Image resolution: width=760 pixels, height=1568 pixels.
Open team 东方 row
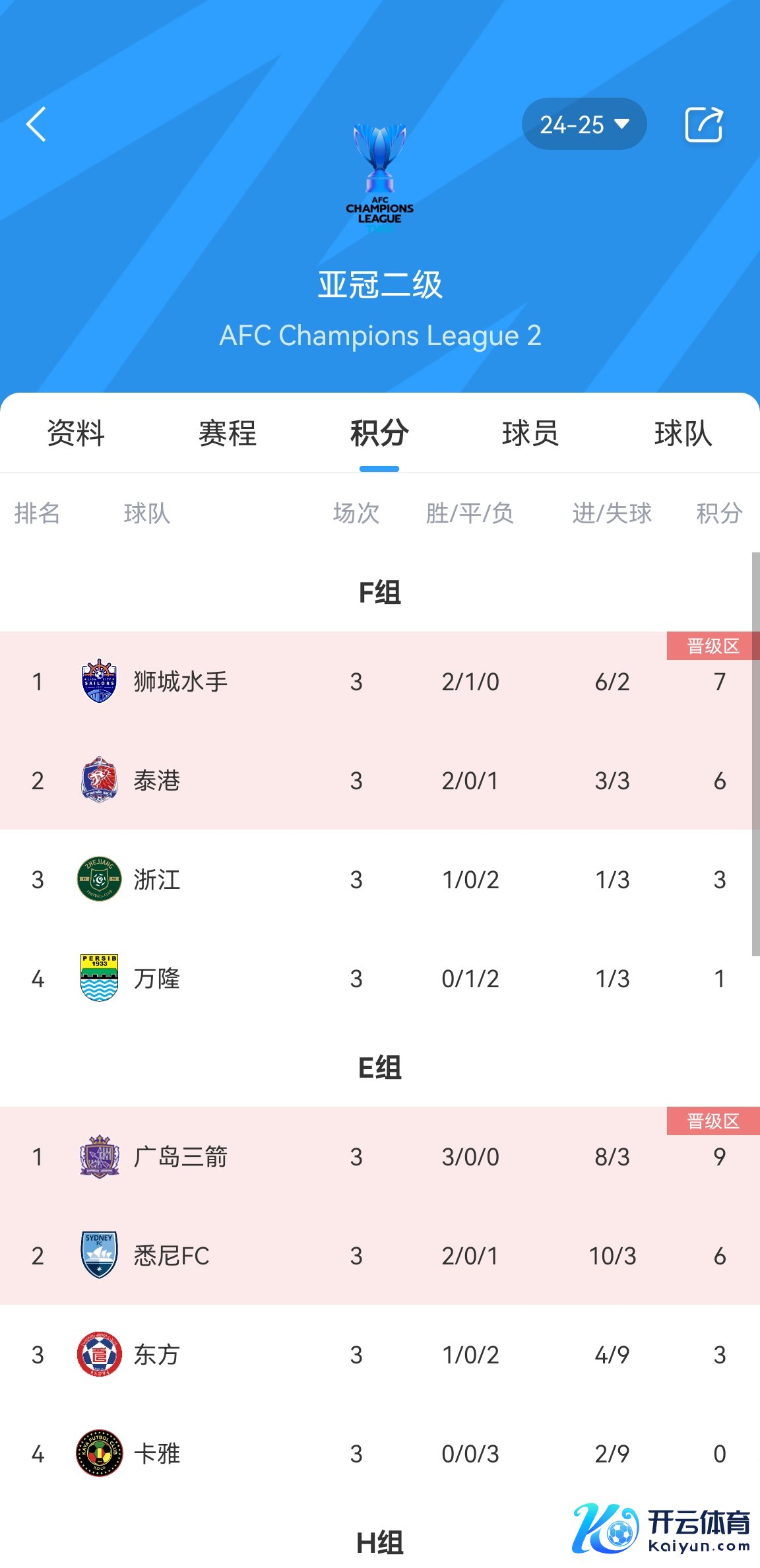pyautogui.click(x=157, y=1354)
